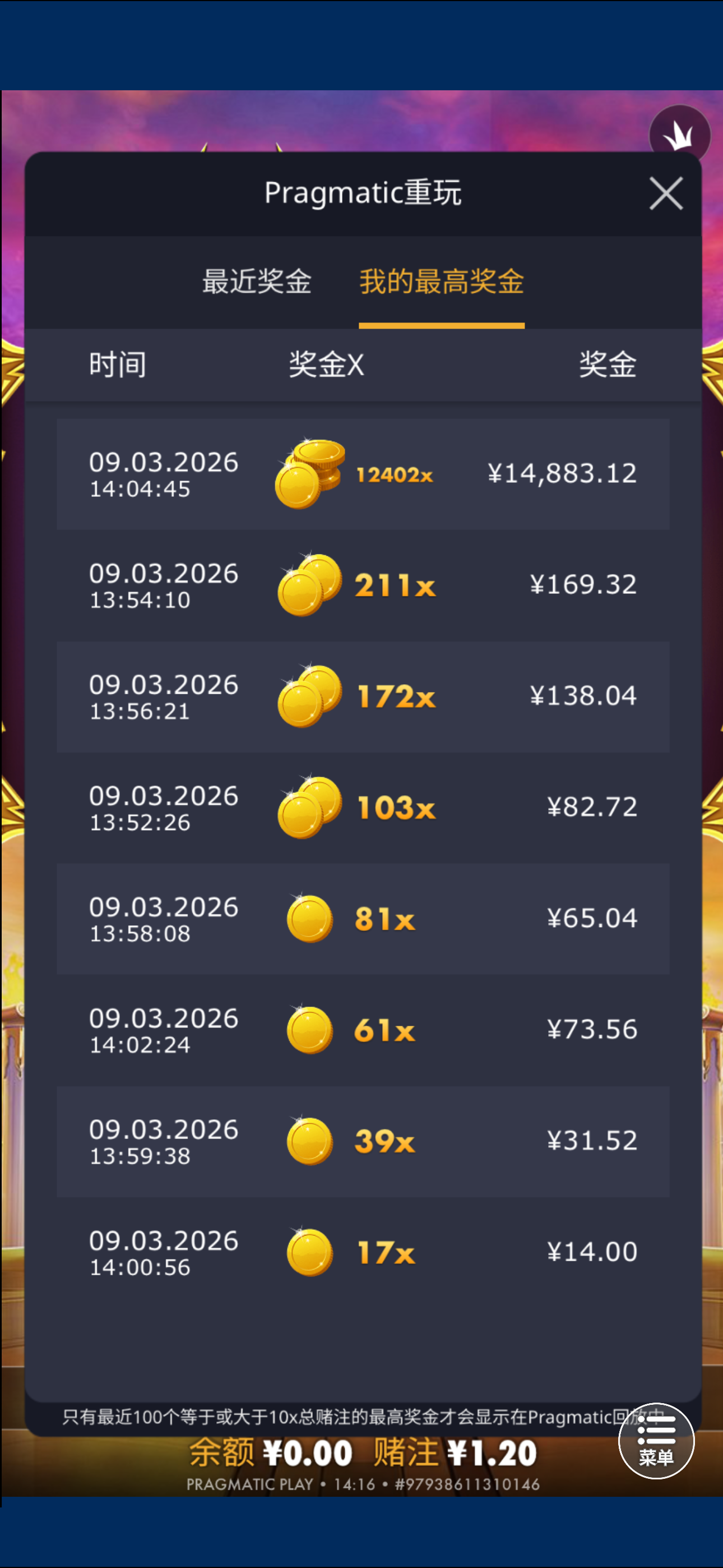Open the 81x win from 13:58:08
This screenshot has width=723, height=1568.
pos(363,919)
